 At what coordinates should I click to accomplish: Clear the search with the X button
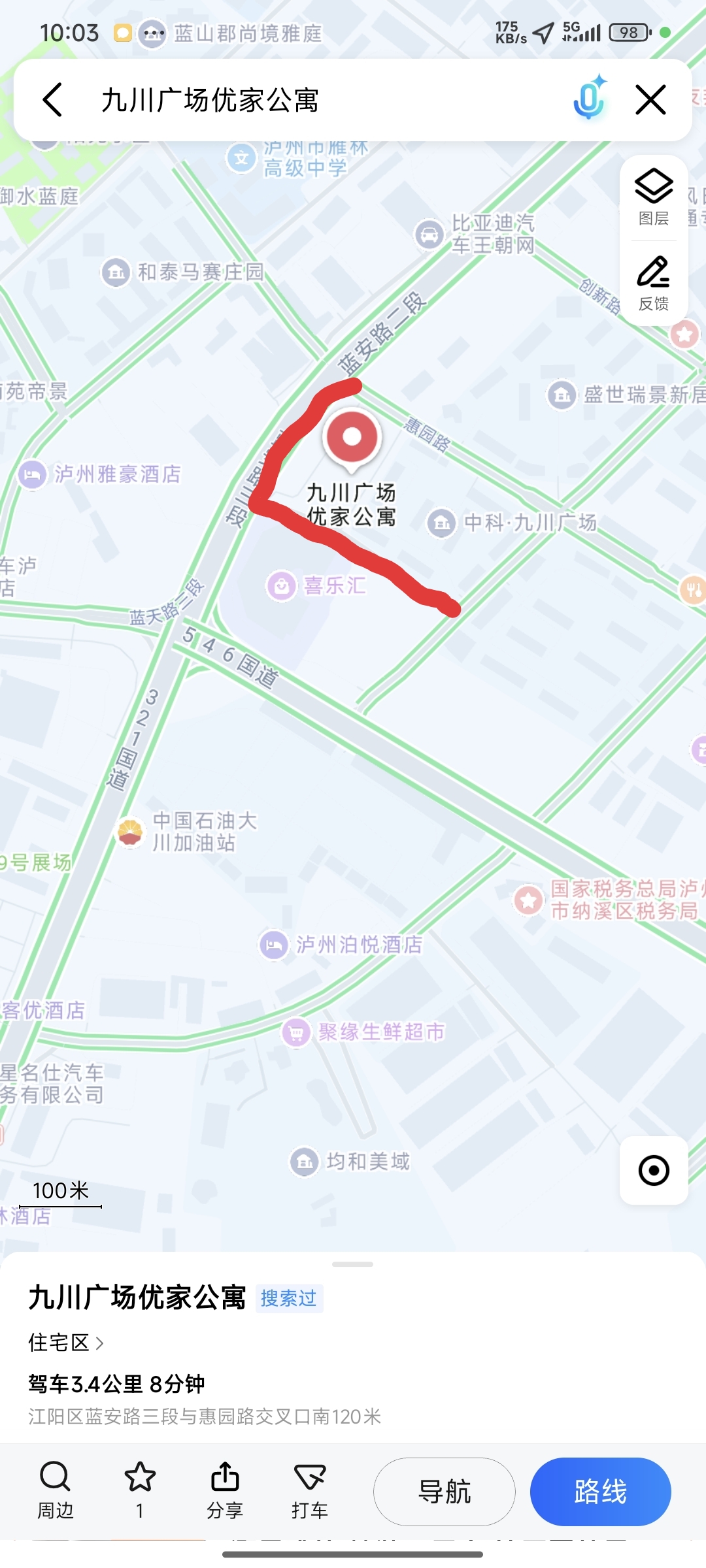pyautogui.click(x=650, y=100)
